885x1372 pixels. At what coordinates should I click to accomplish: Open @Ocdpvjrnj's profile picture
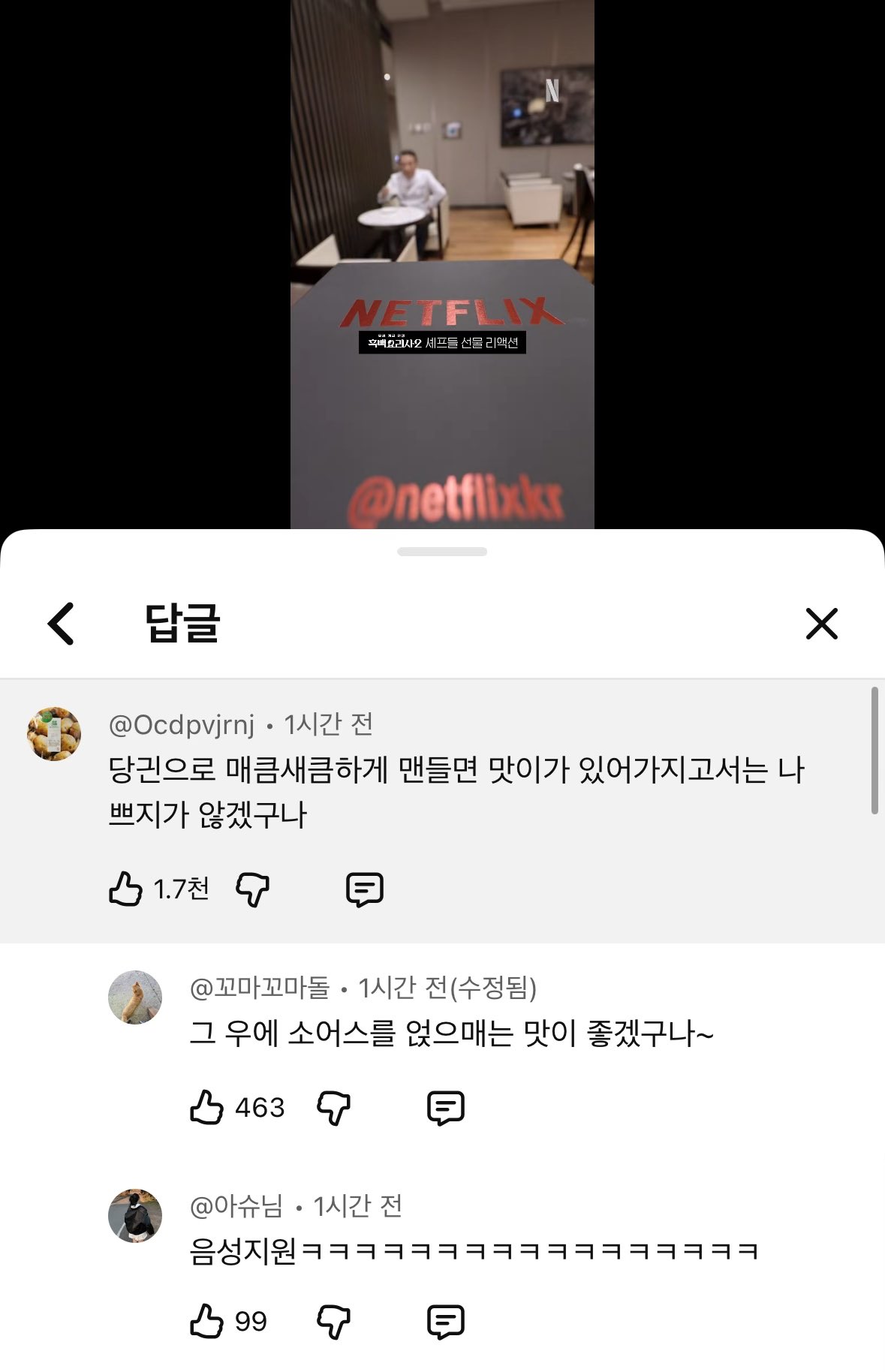click(x=54, y=733)
